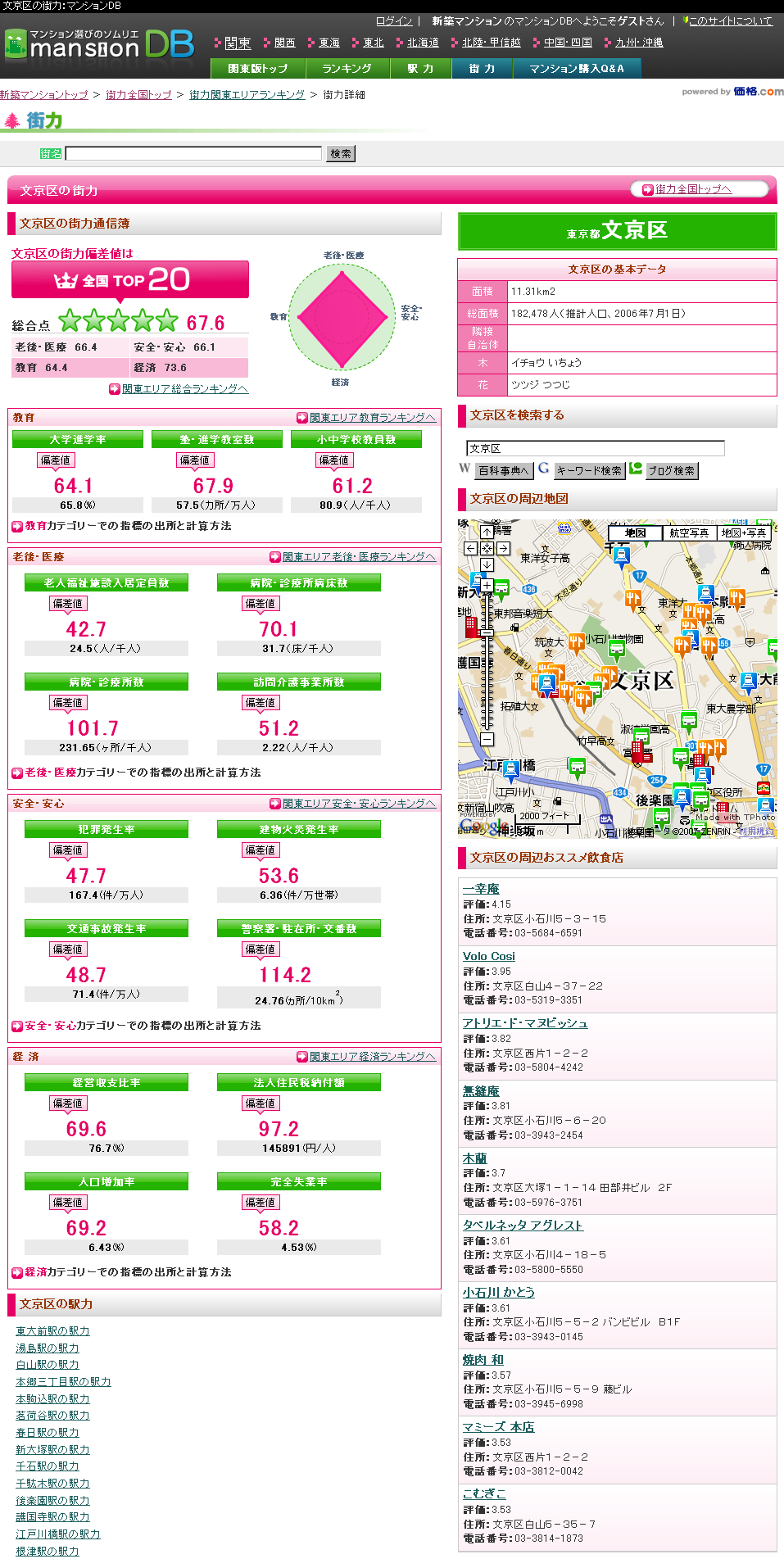Tap the 検索 button beside 街名

click(341, 154)
